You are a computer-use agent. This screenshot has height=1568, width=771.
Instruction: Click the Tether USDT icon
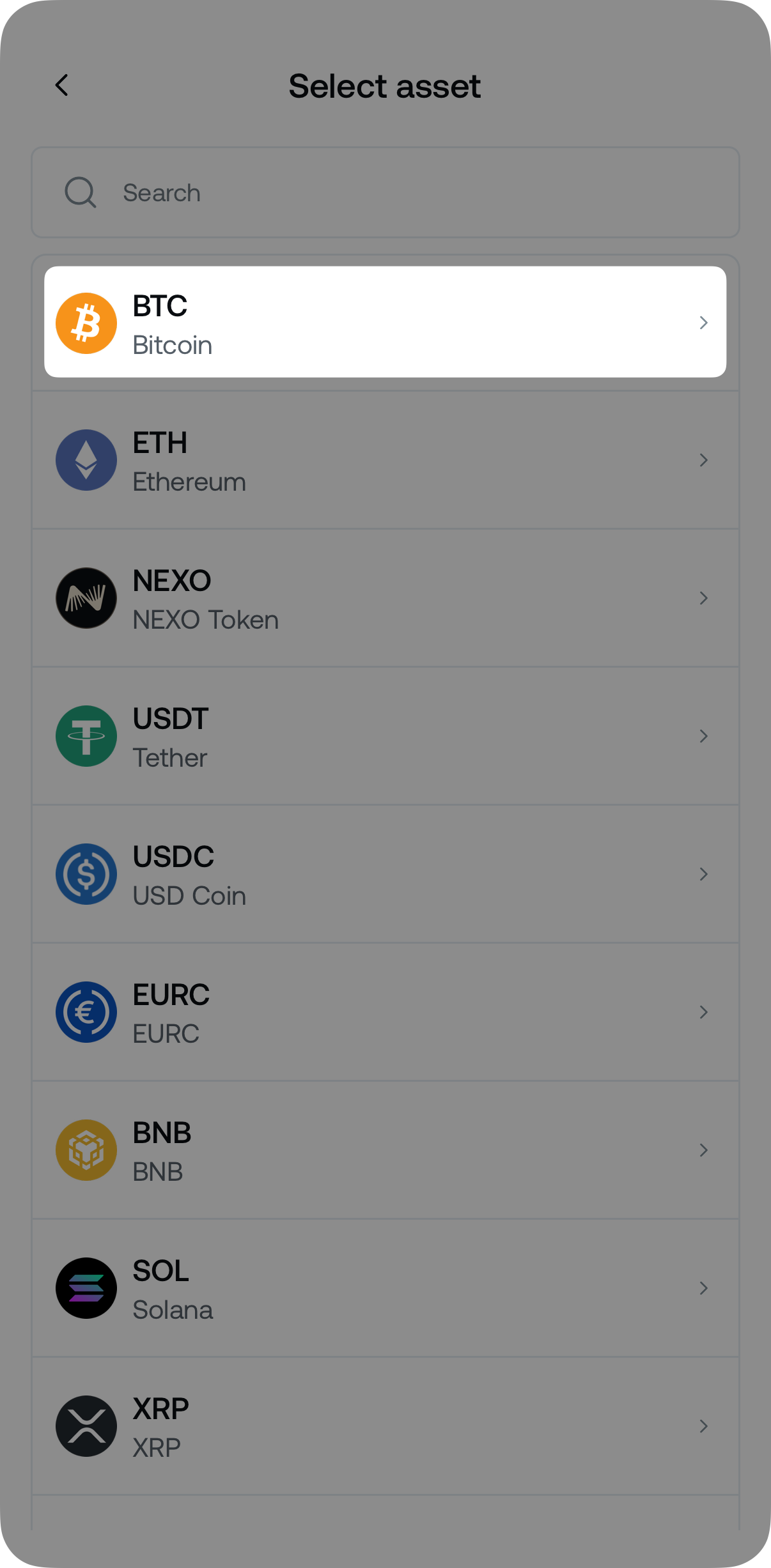coord(86,736)
